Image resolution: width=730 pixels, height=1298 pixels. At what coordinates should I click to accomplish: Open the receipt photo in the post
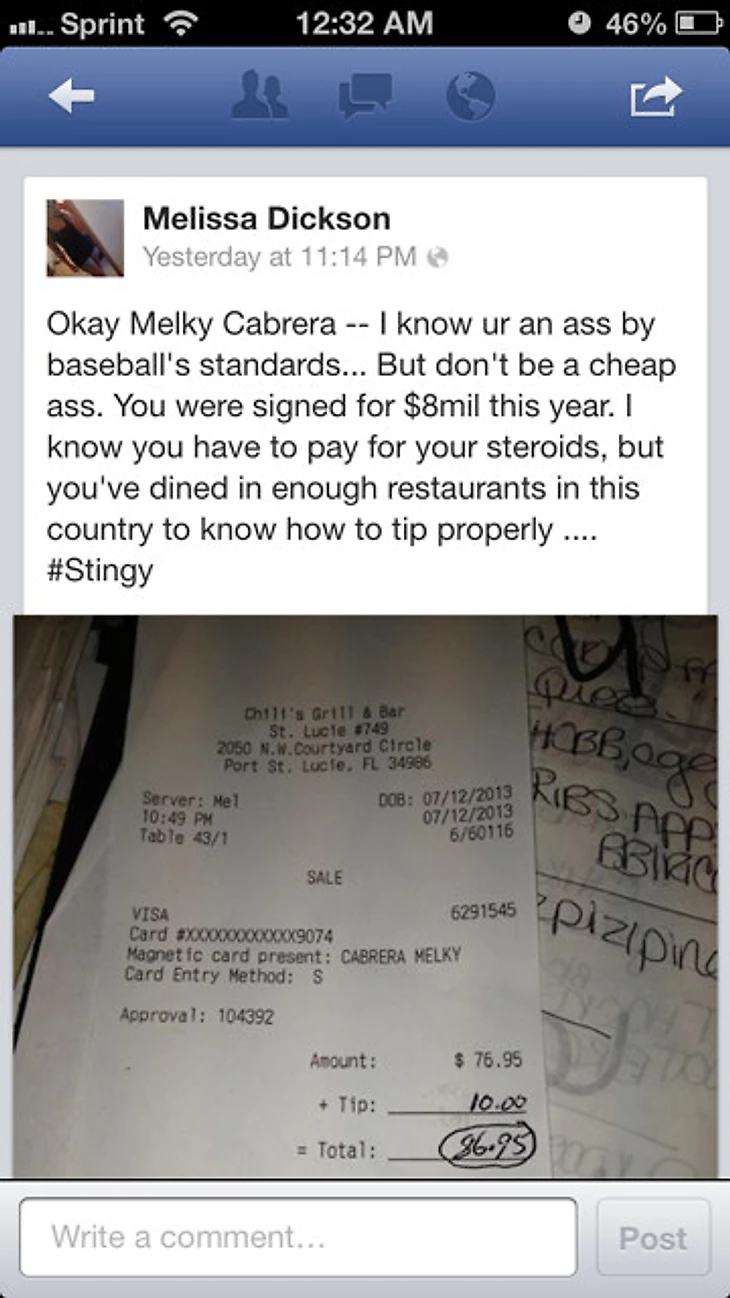[x=365, y=895]
